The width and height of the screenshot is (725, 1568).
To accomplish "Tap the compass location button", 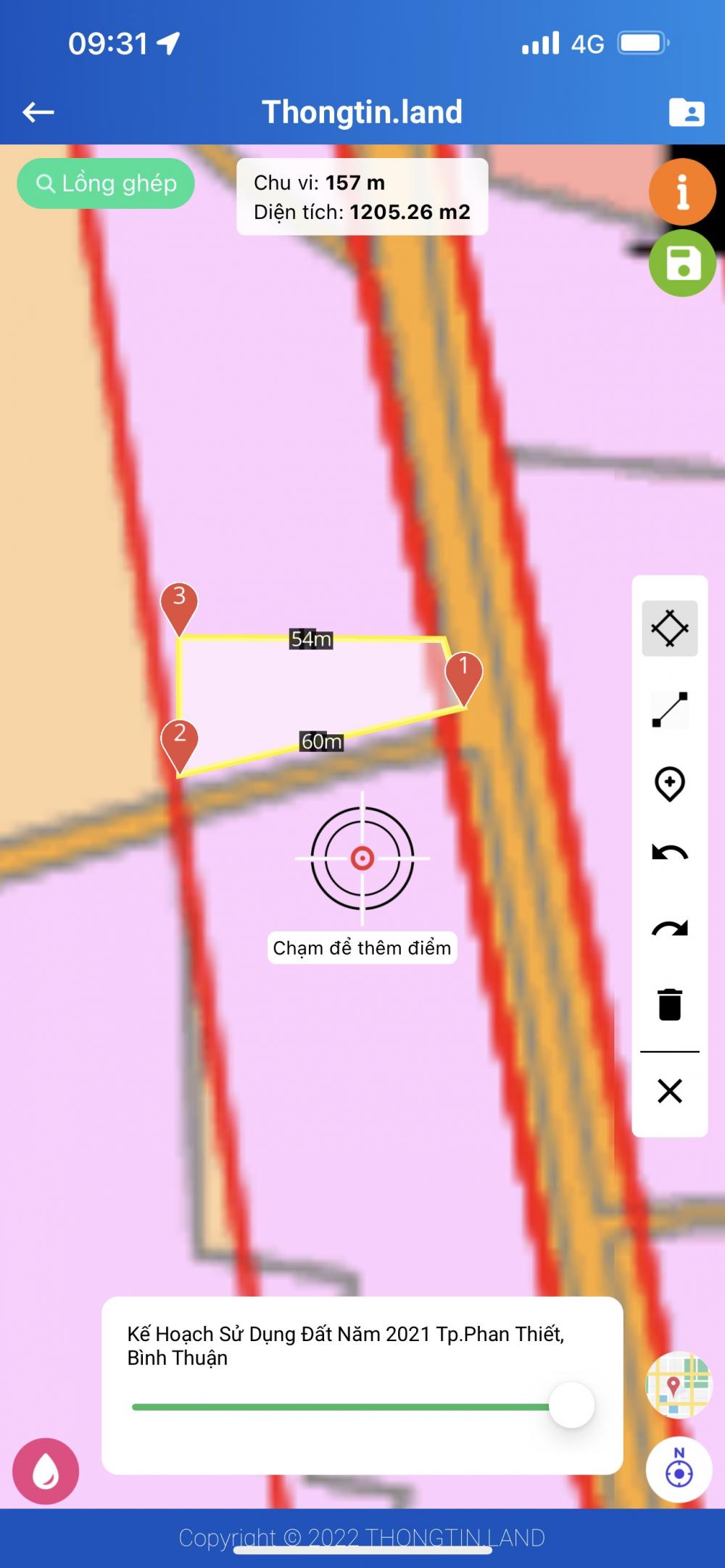I will tap(679, 1470).
